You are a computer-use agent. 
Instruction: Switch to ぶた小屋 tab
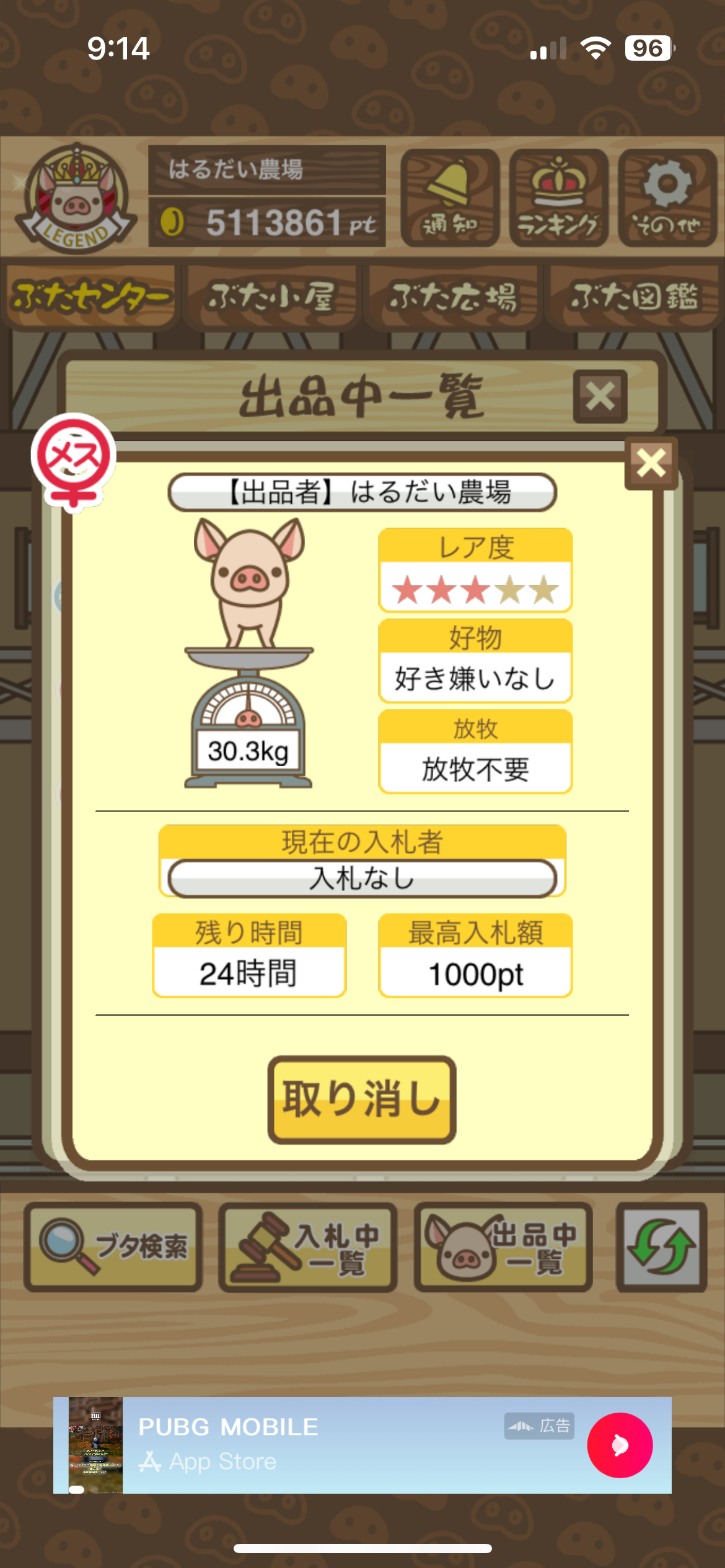pyautogui.click(x=271, y=297)
